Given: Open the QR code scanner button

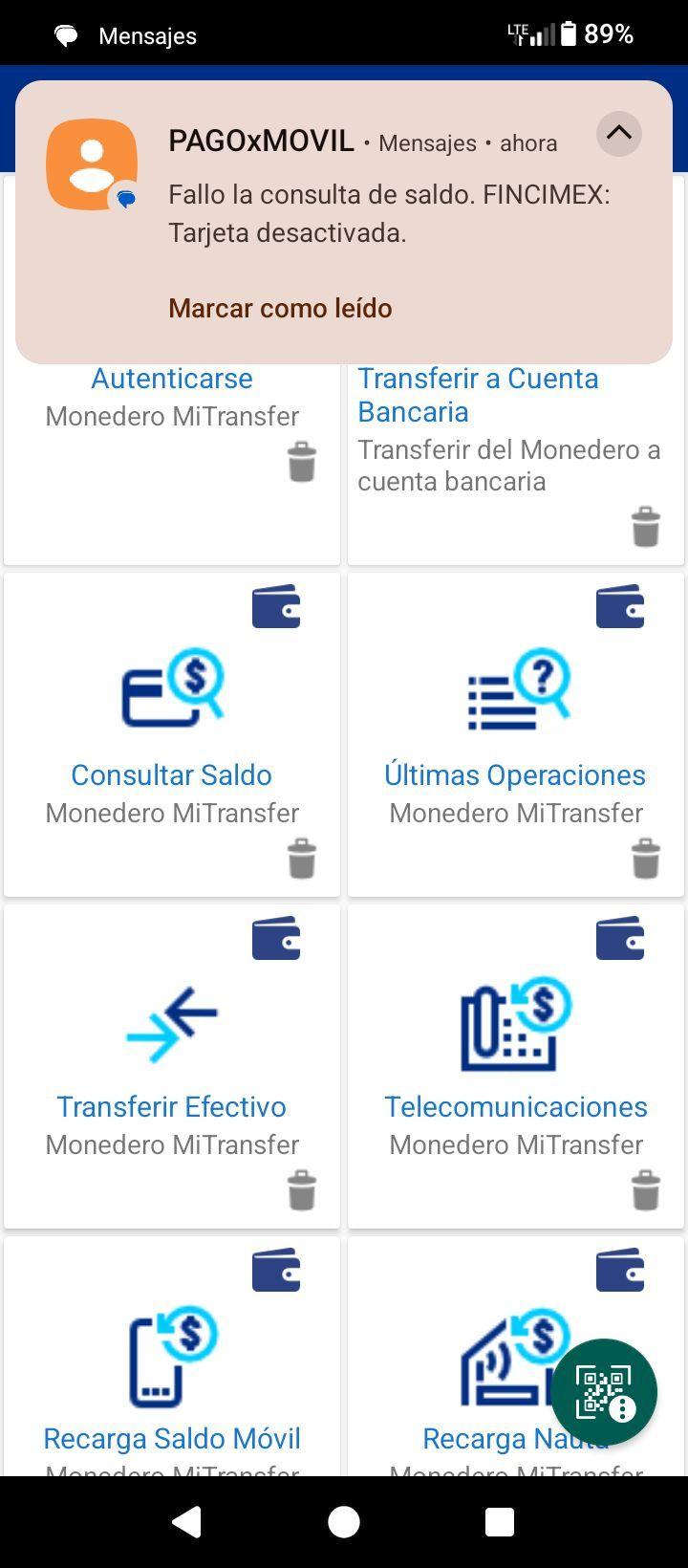Looking at the screenshot, I should point(604,1391).
